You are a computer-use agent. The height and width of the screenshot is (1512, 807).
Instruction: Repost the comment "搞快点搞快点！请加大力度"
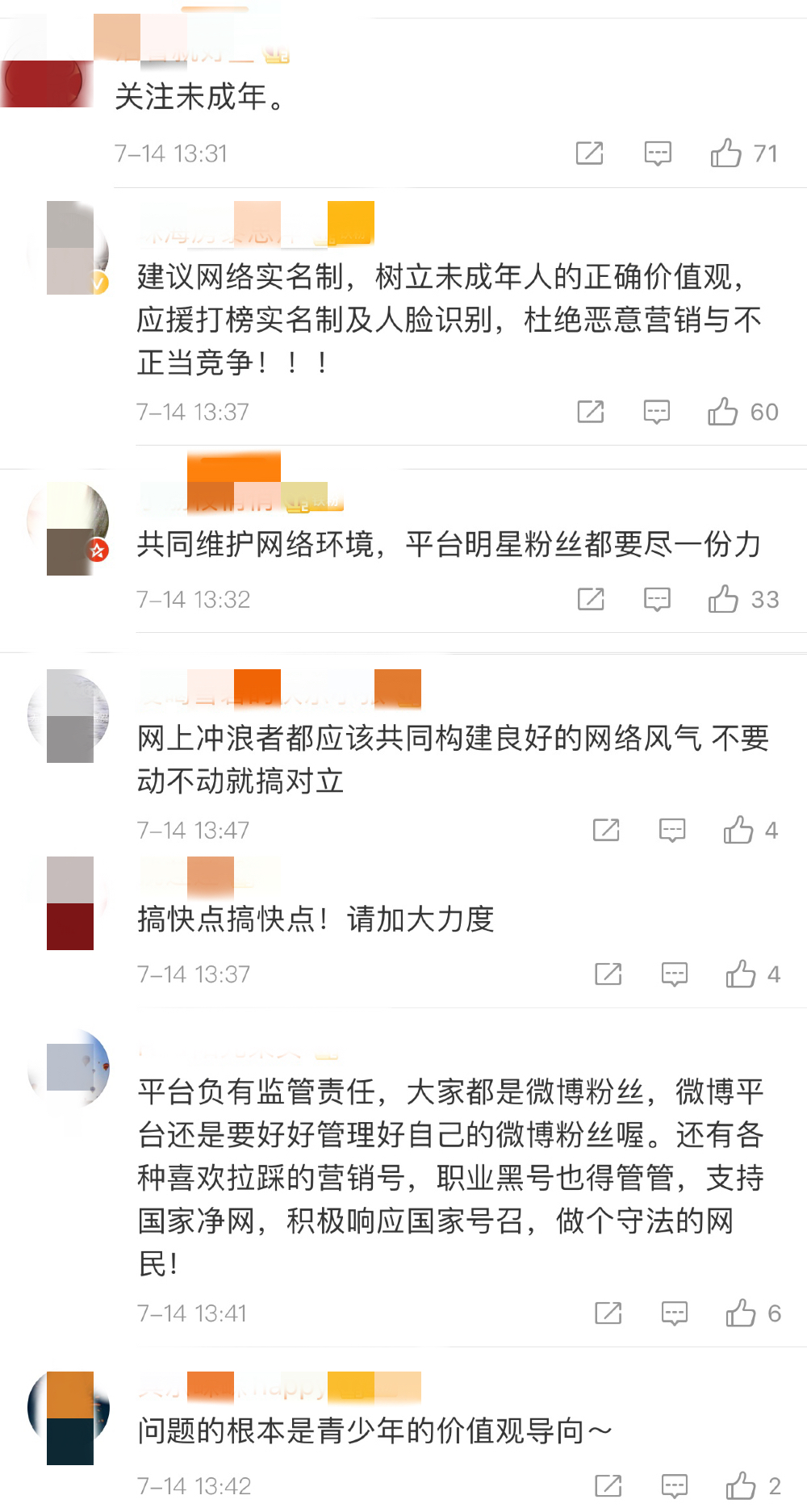[608, 974]
